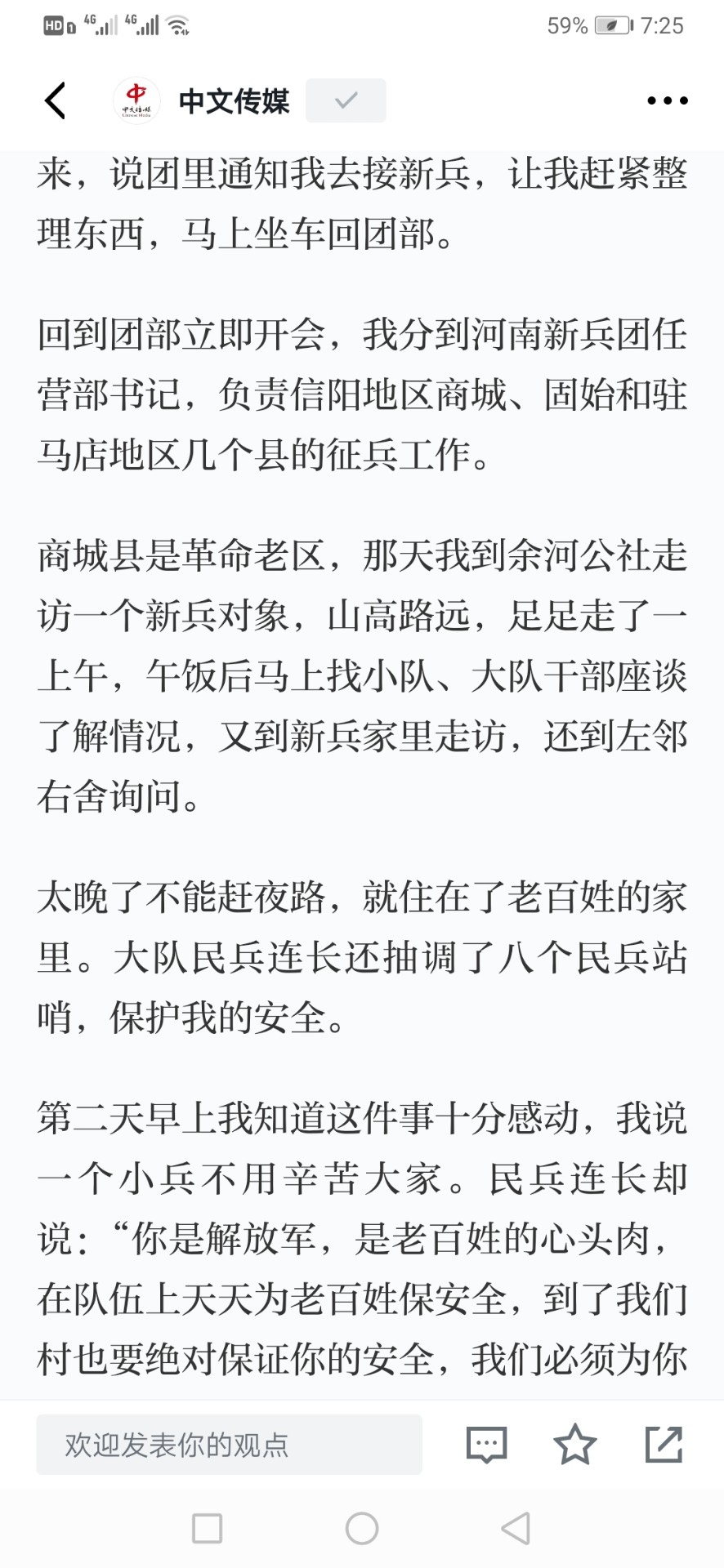Share the article via share icon
The height and width of the screenshot is (1568, 724).
(664, 1444)
